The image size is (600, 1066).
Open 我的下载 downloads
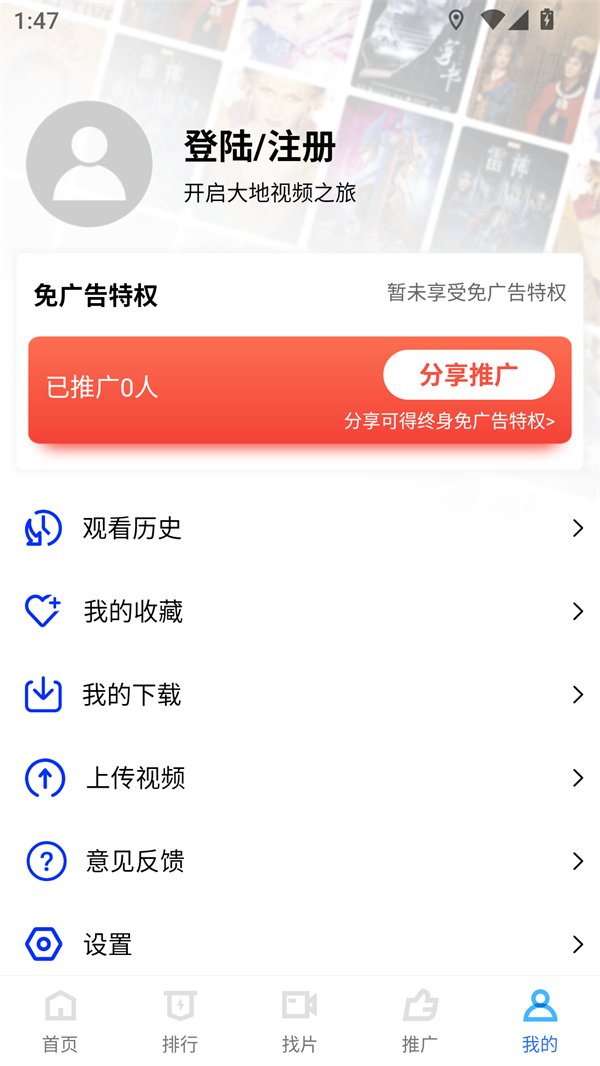(x=300, y=695)
